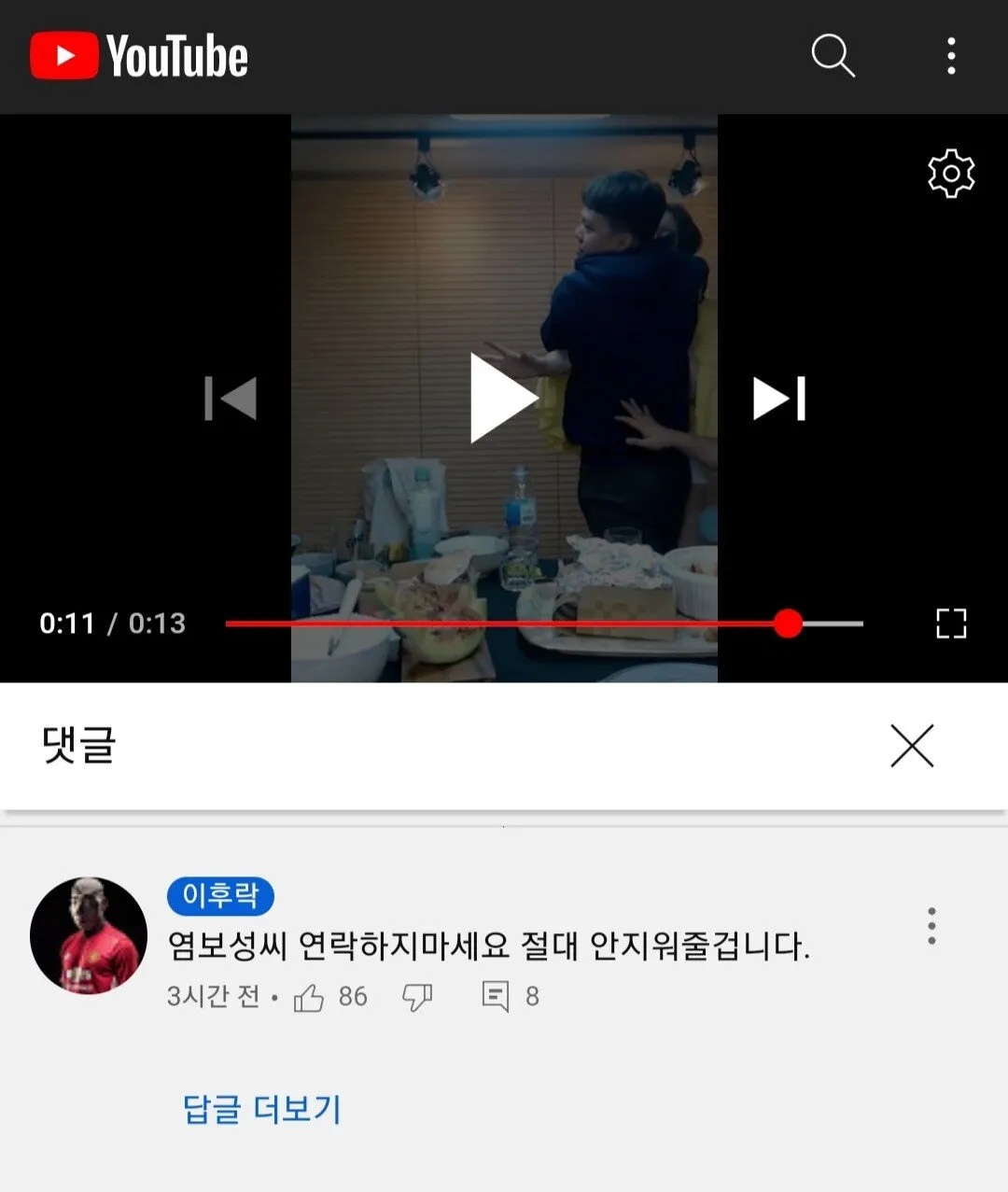Tap the red seek bar handle
The image size is (1008, 1192).
point(789,624)
